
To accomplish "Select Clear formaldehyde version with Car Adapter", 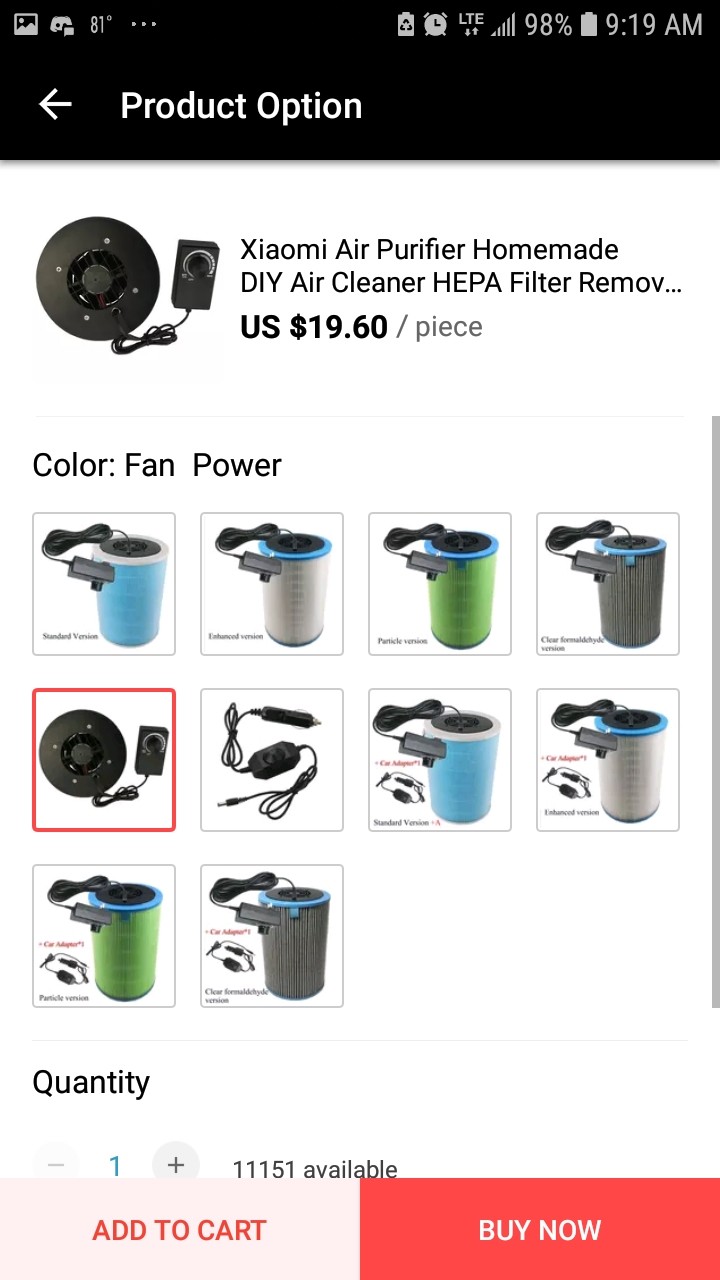I will [272, 936].
